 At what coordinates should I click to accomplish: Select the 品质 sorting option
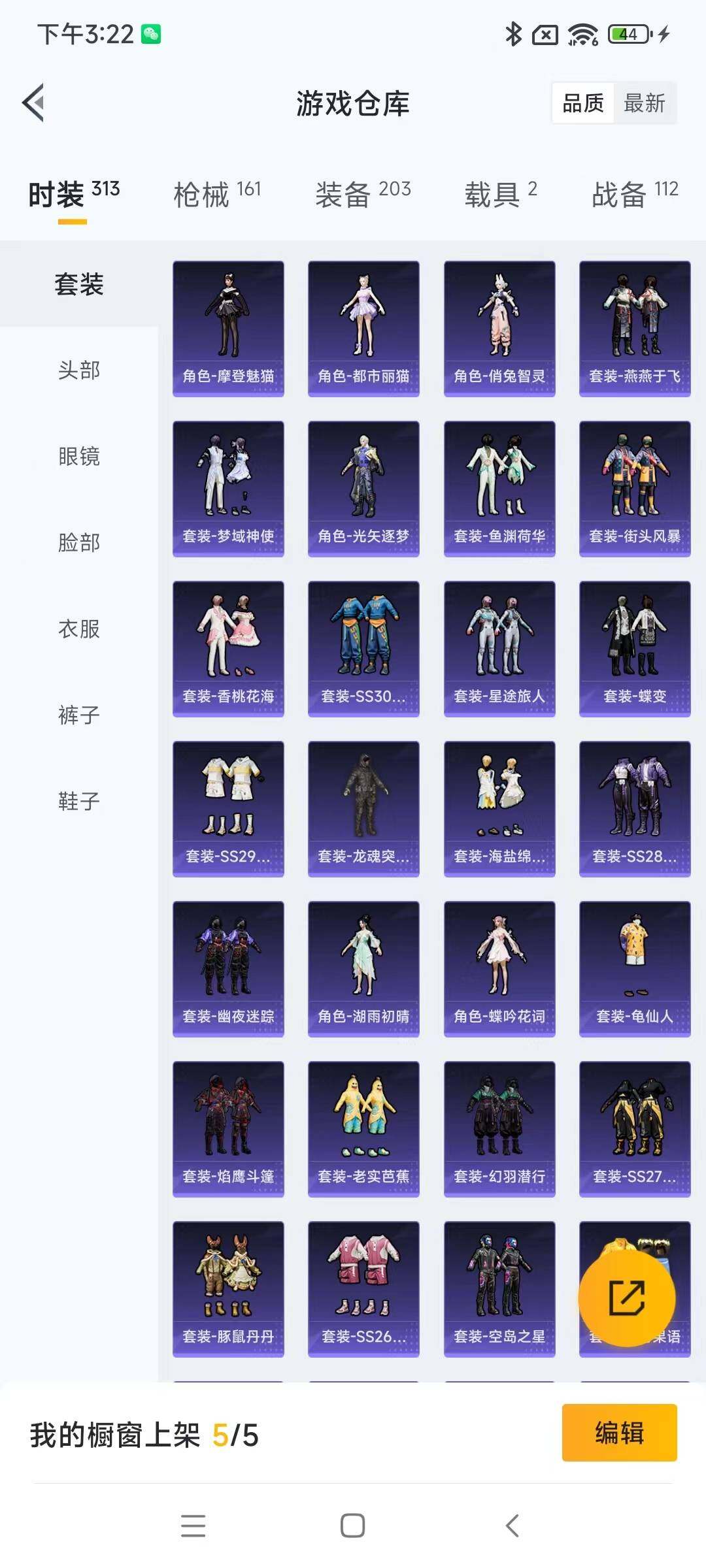point(583,103)
